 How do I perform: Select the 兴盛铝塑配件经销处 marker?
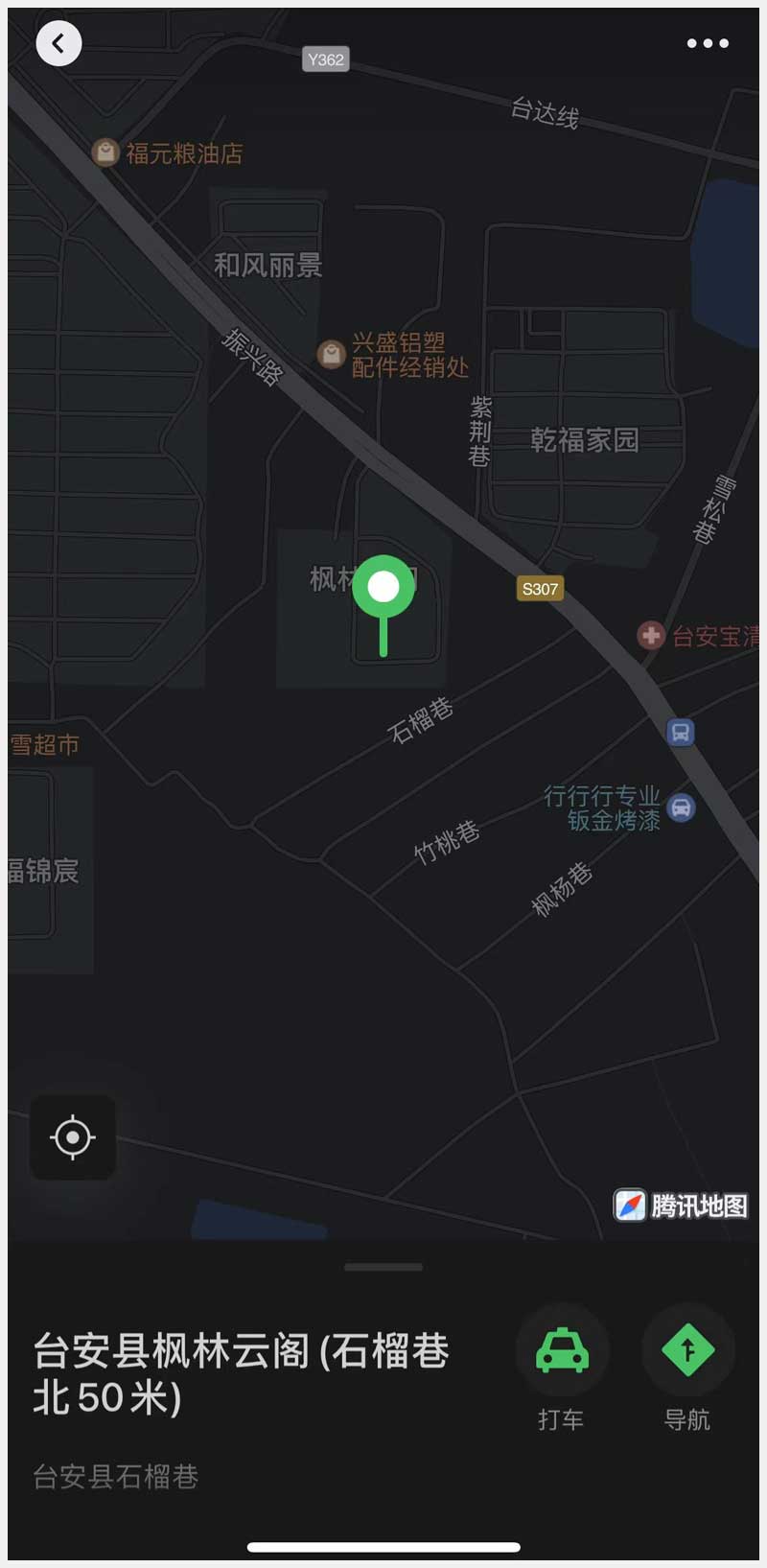(332, 354)
